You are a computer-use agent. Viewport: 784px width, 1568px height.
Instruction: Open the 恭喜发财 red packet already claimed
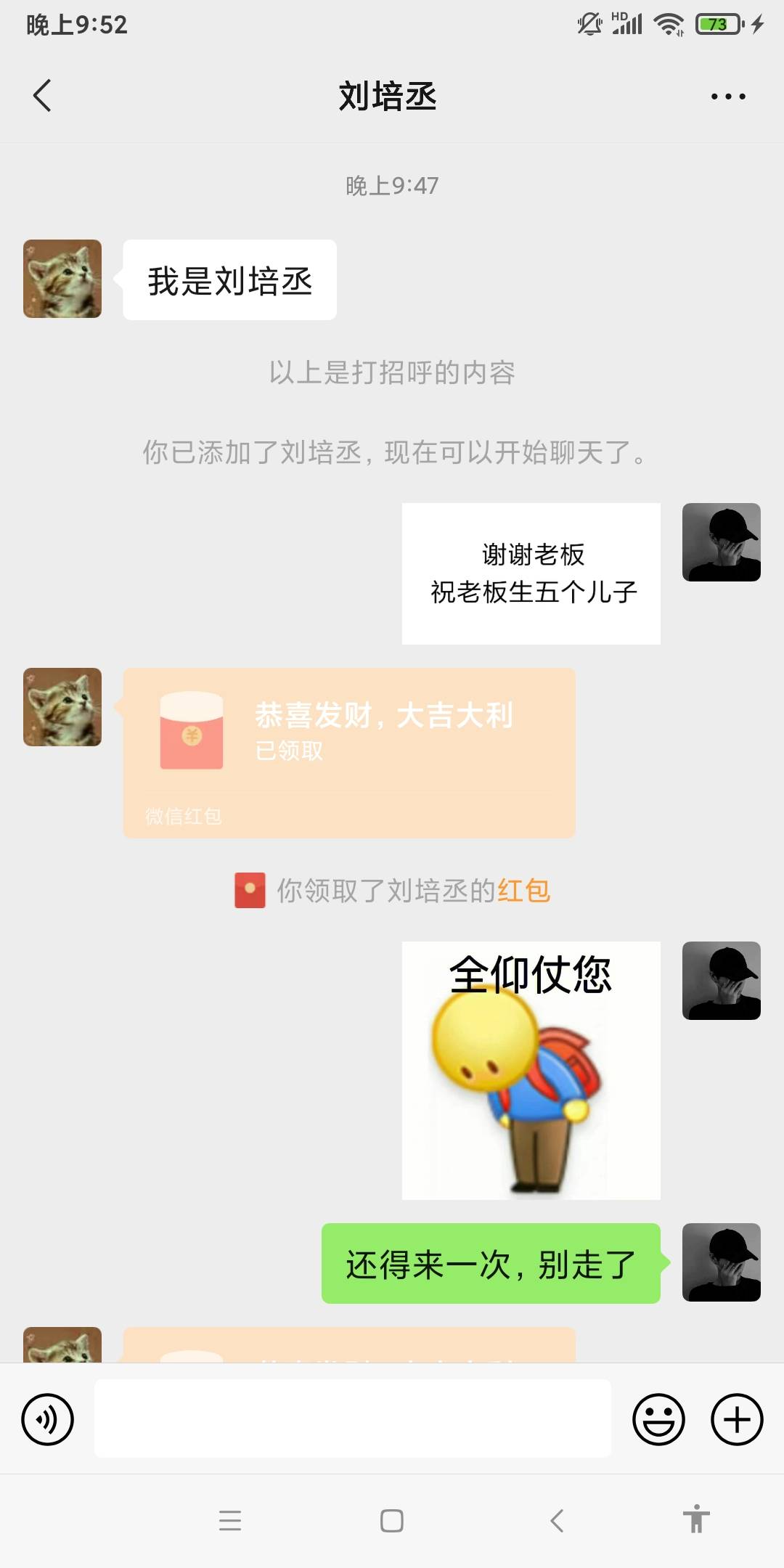pos(349,752)
